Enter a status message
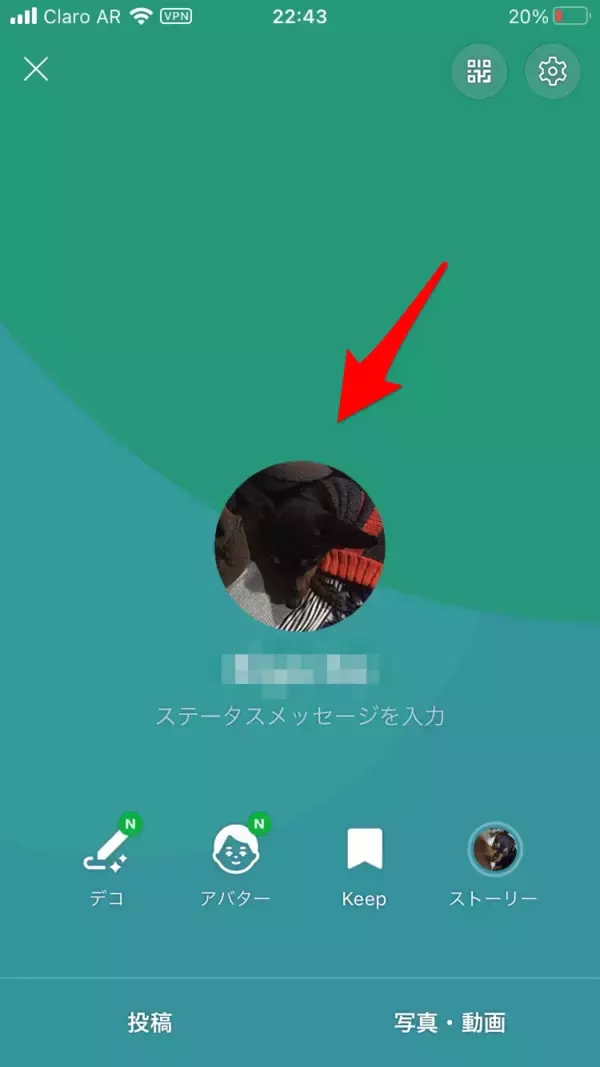Viewport: 600px width, 1067px height. 300,716
